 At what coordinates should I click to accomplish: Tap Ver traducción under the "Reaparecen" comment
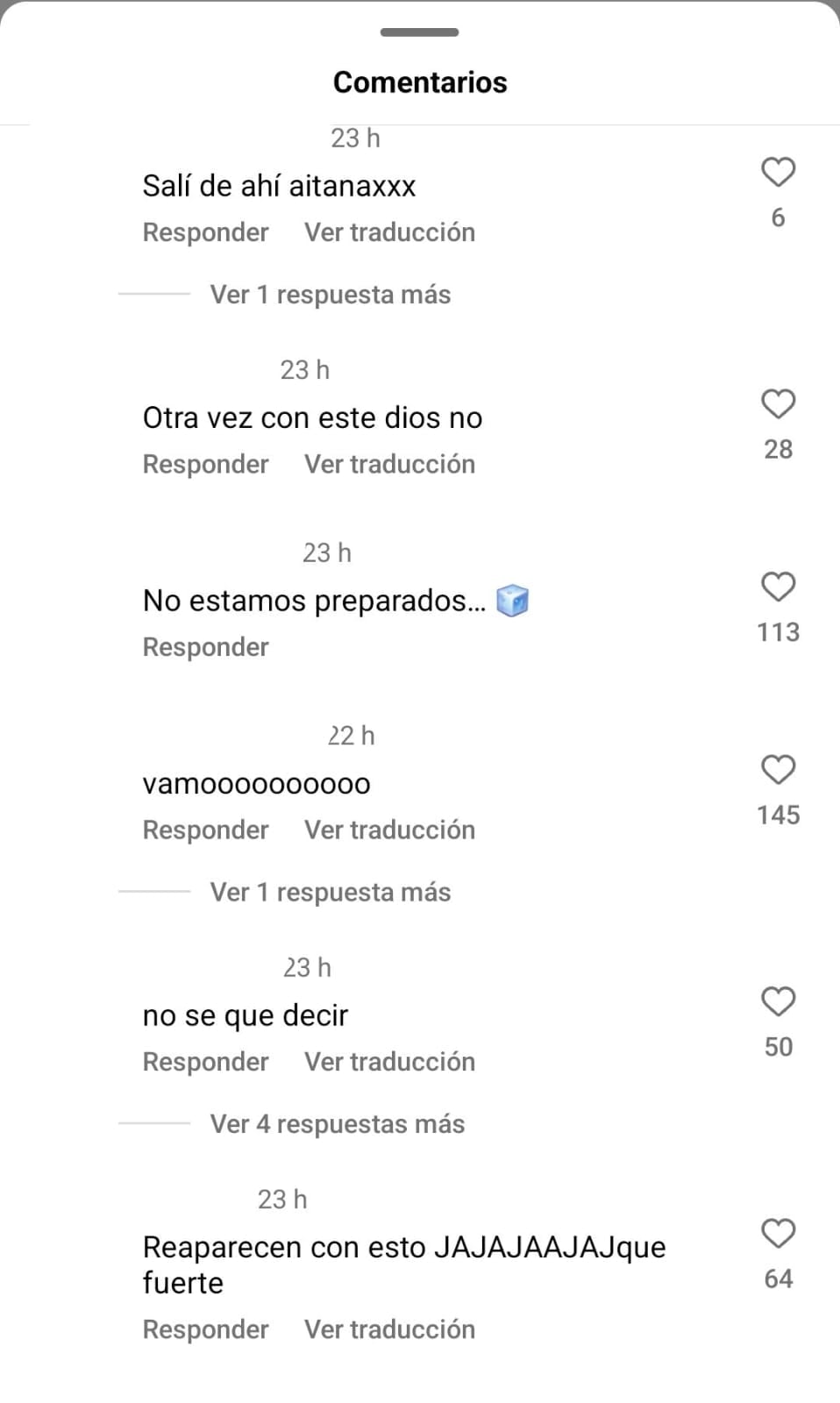tap(388, 1328)
